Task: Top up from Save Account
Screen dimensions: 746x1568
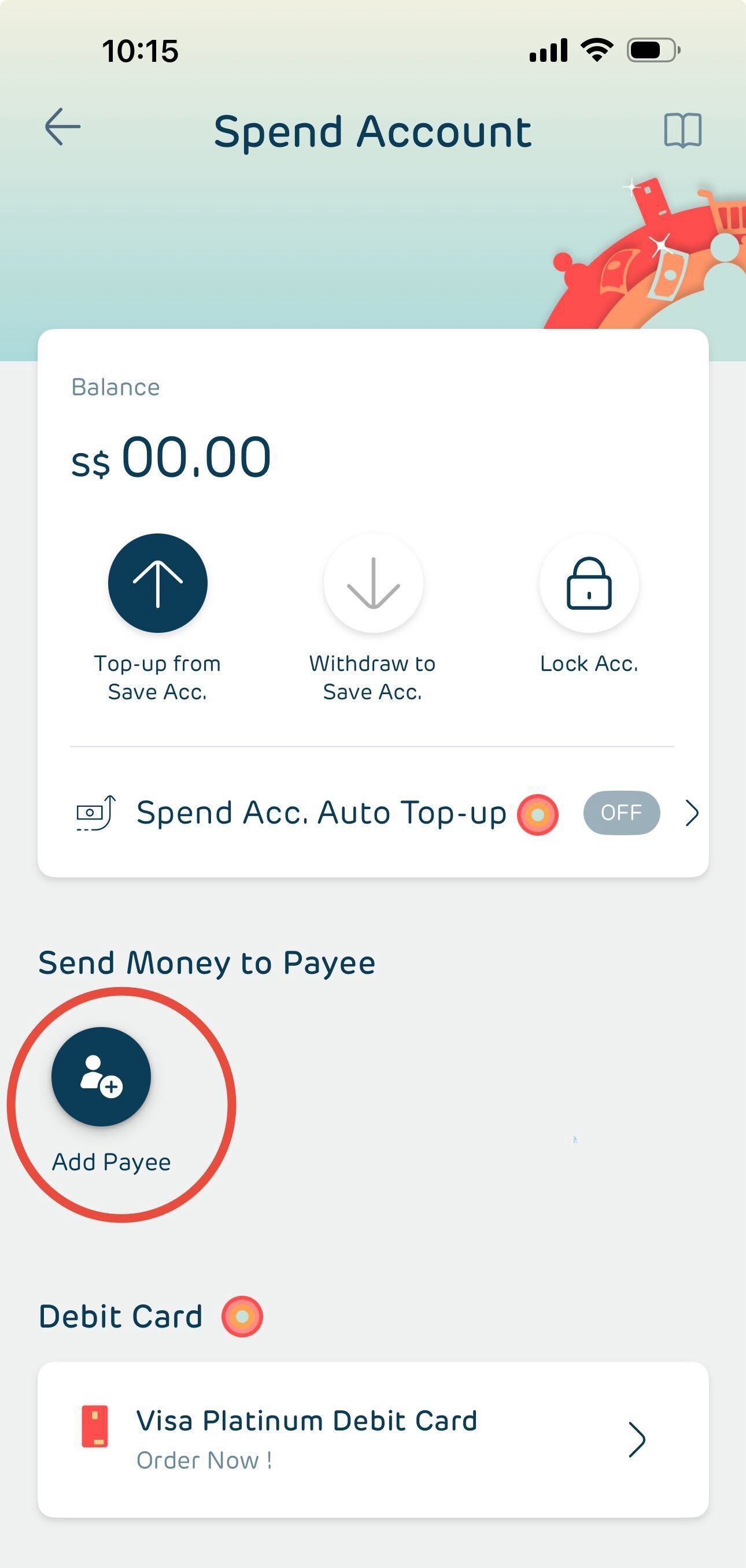Action: [x=158, y=583]
